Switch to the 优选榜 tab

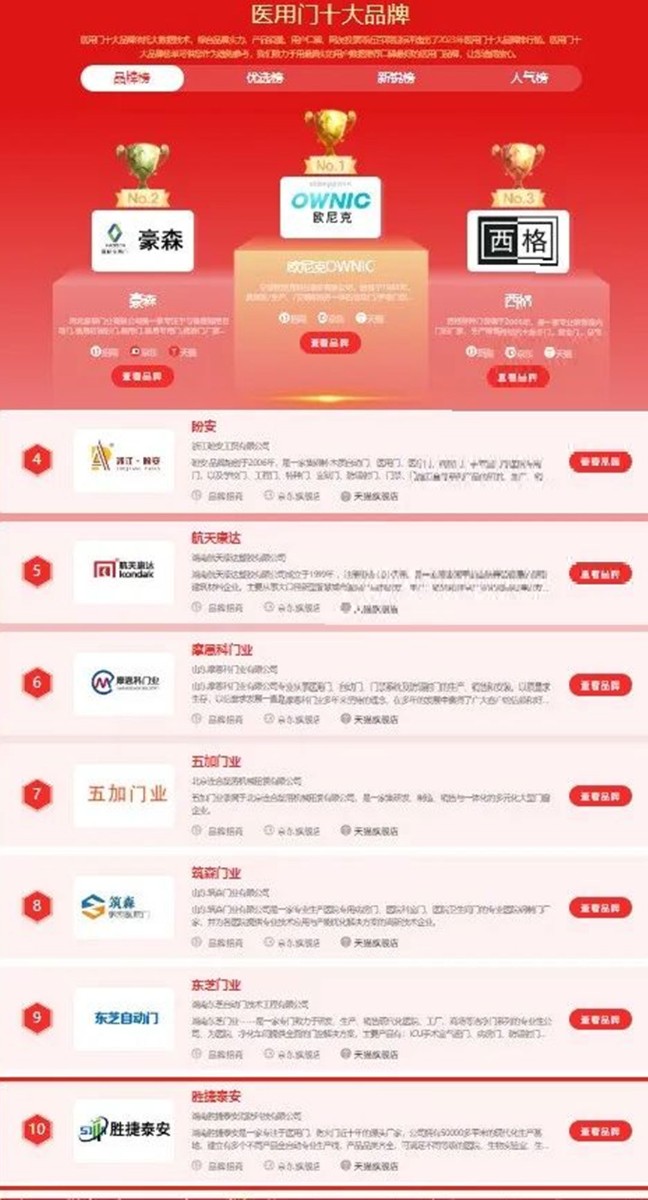click(x=257, y=78)
